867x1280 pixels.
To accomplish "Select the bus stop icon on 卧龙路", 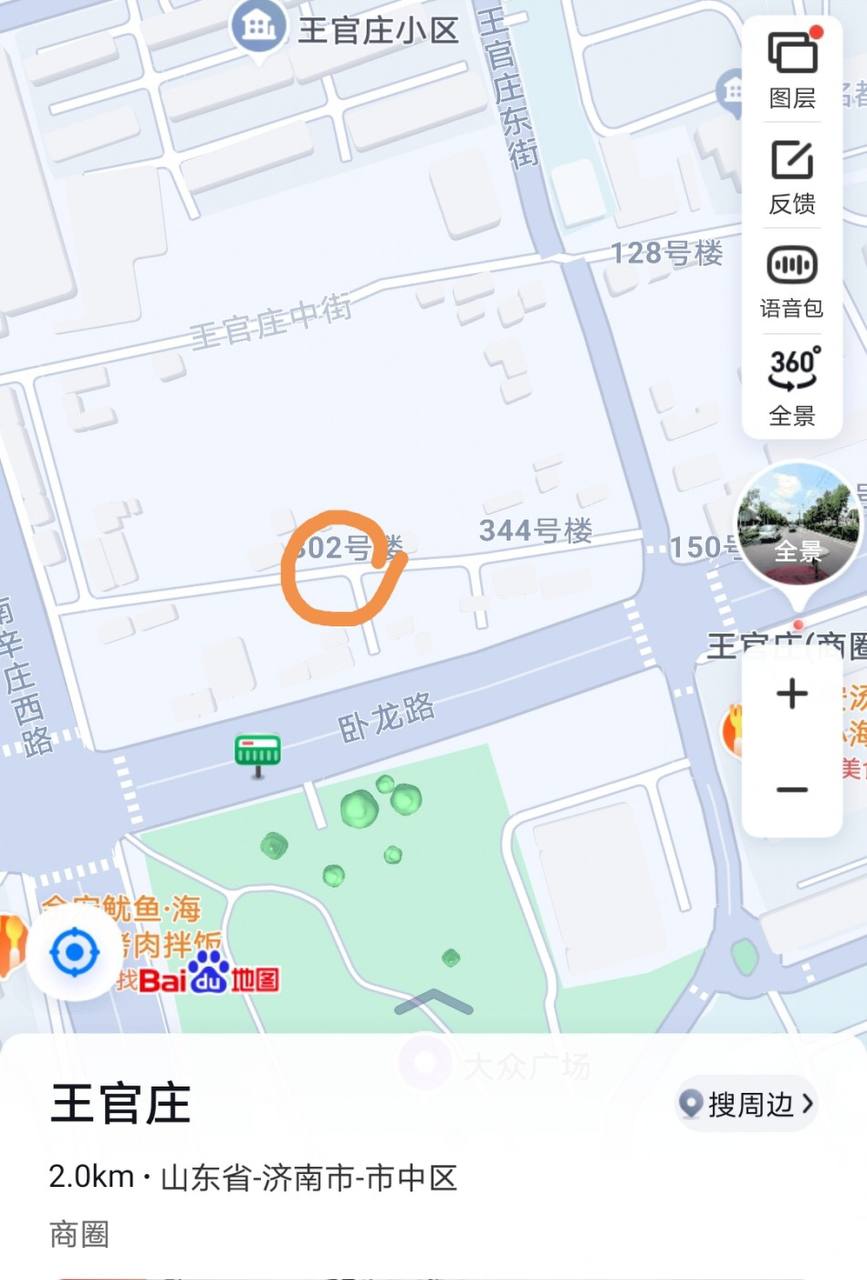I will click(x=257, y=750).
